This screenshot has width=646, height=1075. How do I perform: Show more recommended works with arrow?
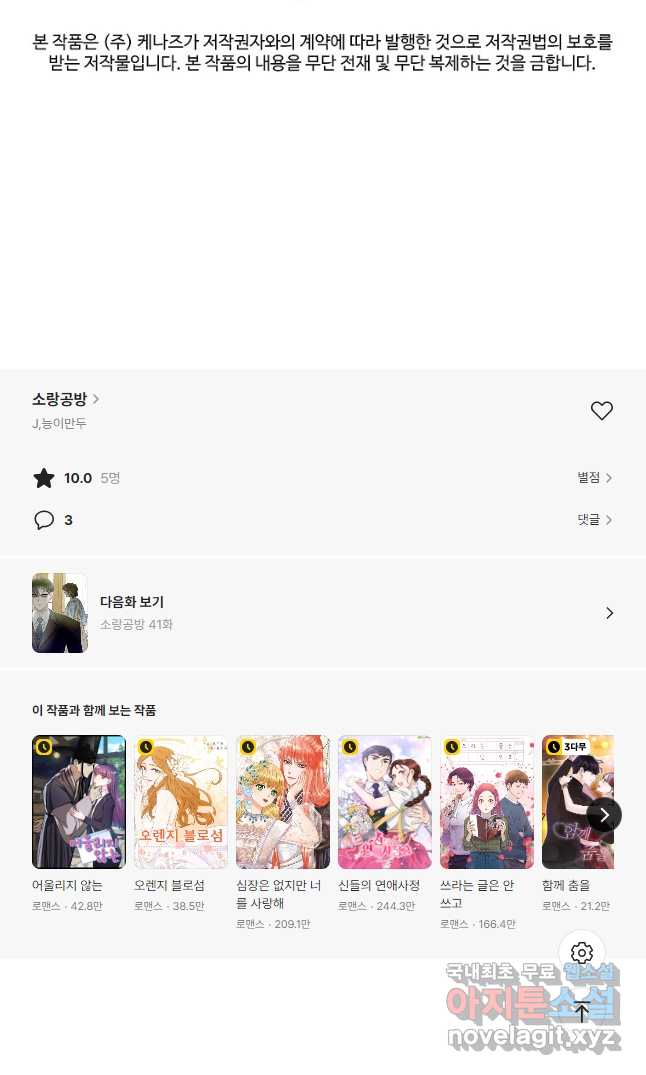604,815
